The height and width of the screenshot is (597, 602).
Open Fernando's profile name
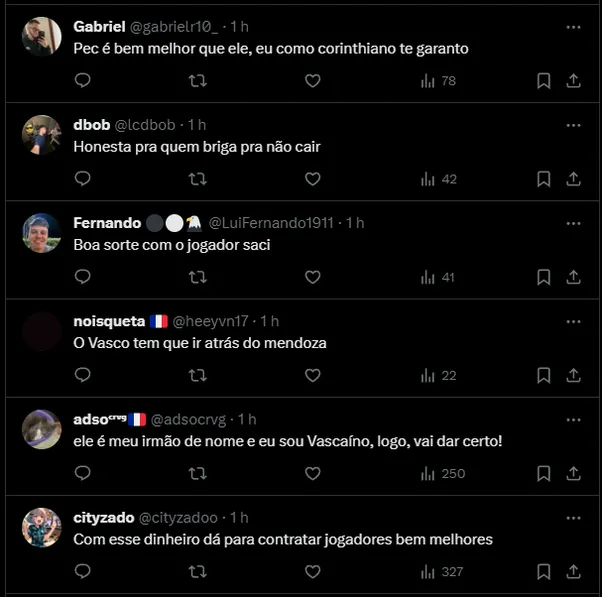[x=107, y=223]
